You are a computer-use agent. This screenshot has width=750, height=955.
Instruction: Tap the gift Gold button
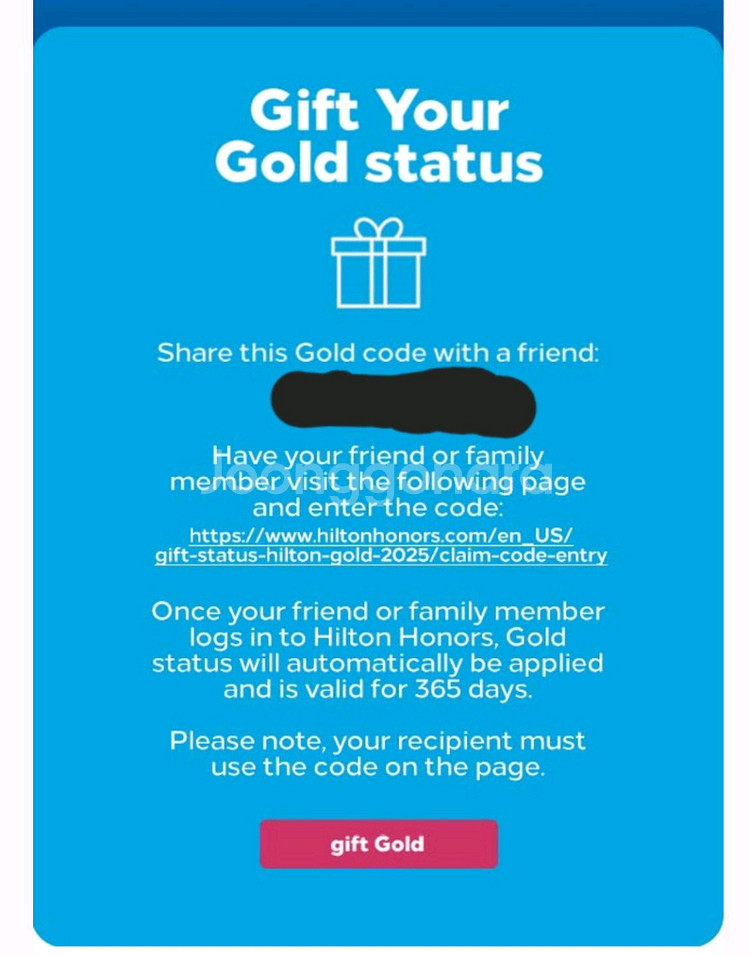378,844
